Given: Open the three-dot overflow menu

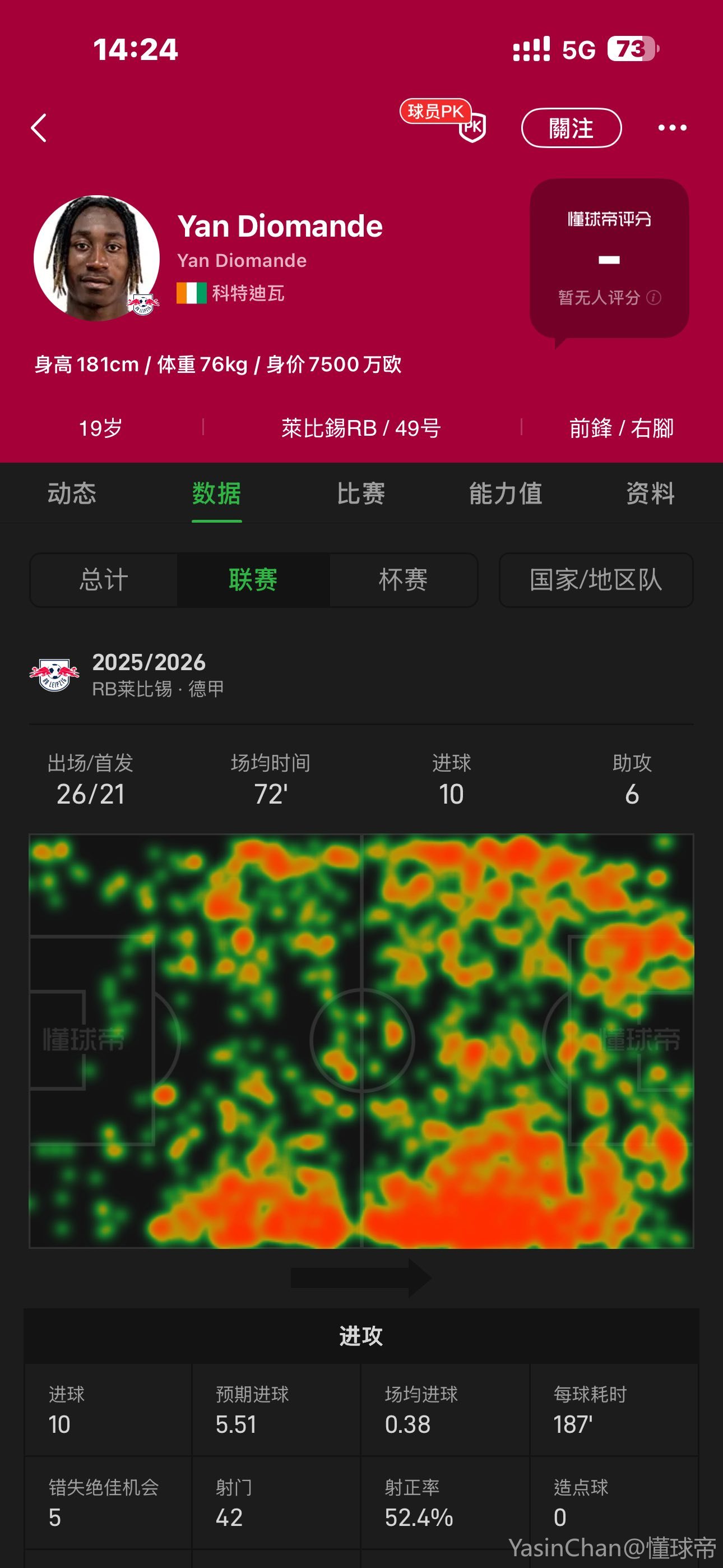Looking at the screenshot, I should pos(673,128).
